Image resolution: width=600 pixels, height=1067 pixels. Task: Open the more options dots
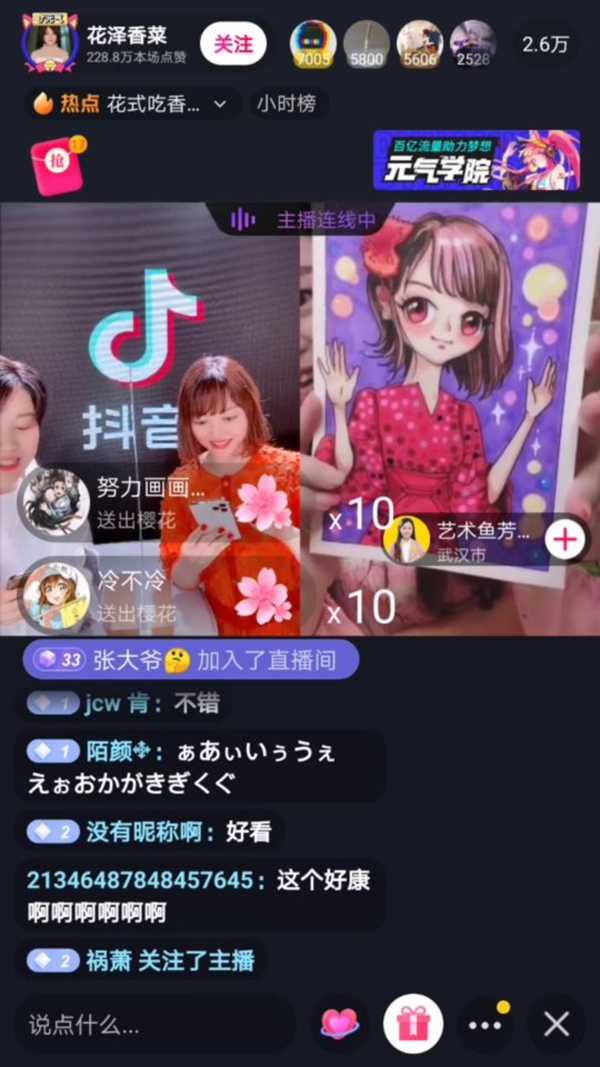[485, 1024]
